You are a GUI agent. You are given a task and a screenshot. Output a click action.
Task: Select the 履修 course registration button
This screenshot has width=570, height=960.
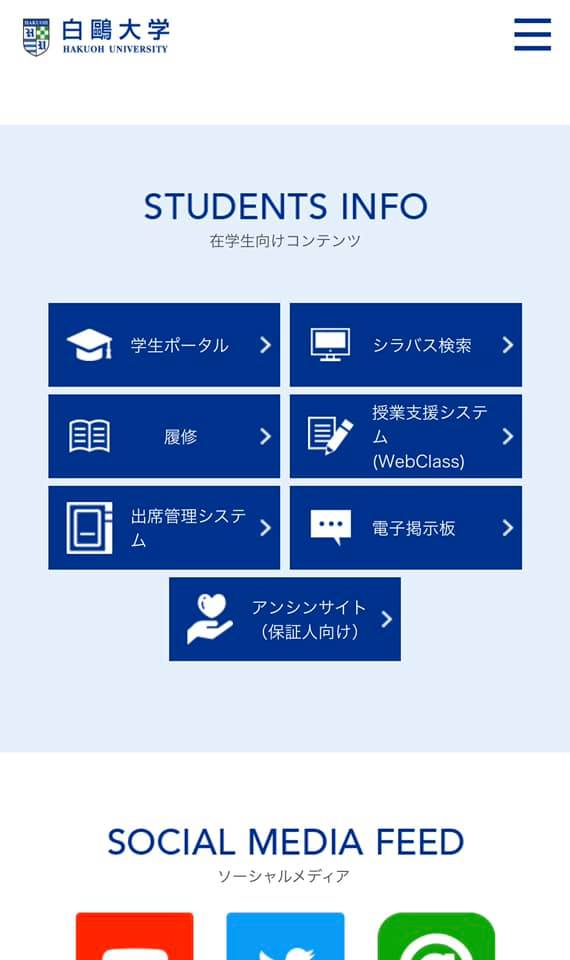pyautogui.click(x=164, y=436)
